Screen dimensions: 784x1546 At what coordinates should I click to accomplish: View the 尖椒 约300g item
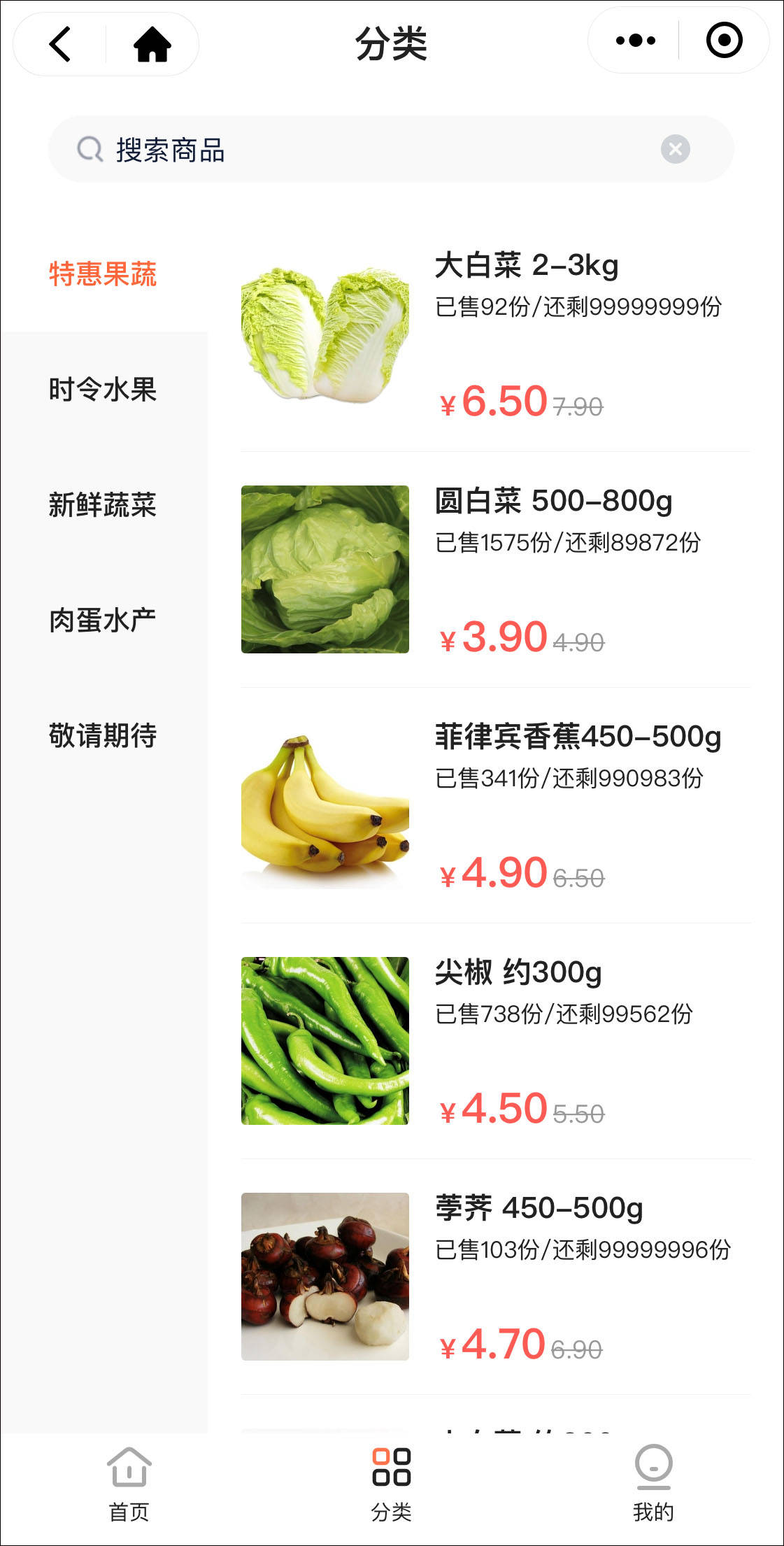(518, 972)
